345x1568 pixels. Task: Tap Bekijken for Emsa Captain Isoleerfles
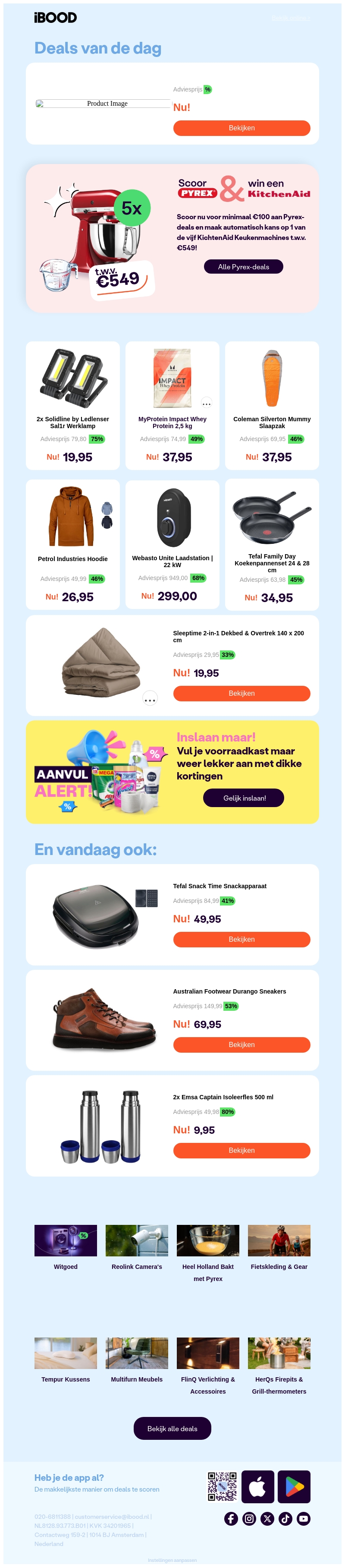click(x=241, y=1151)
